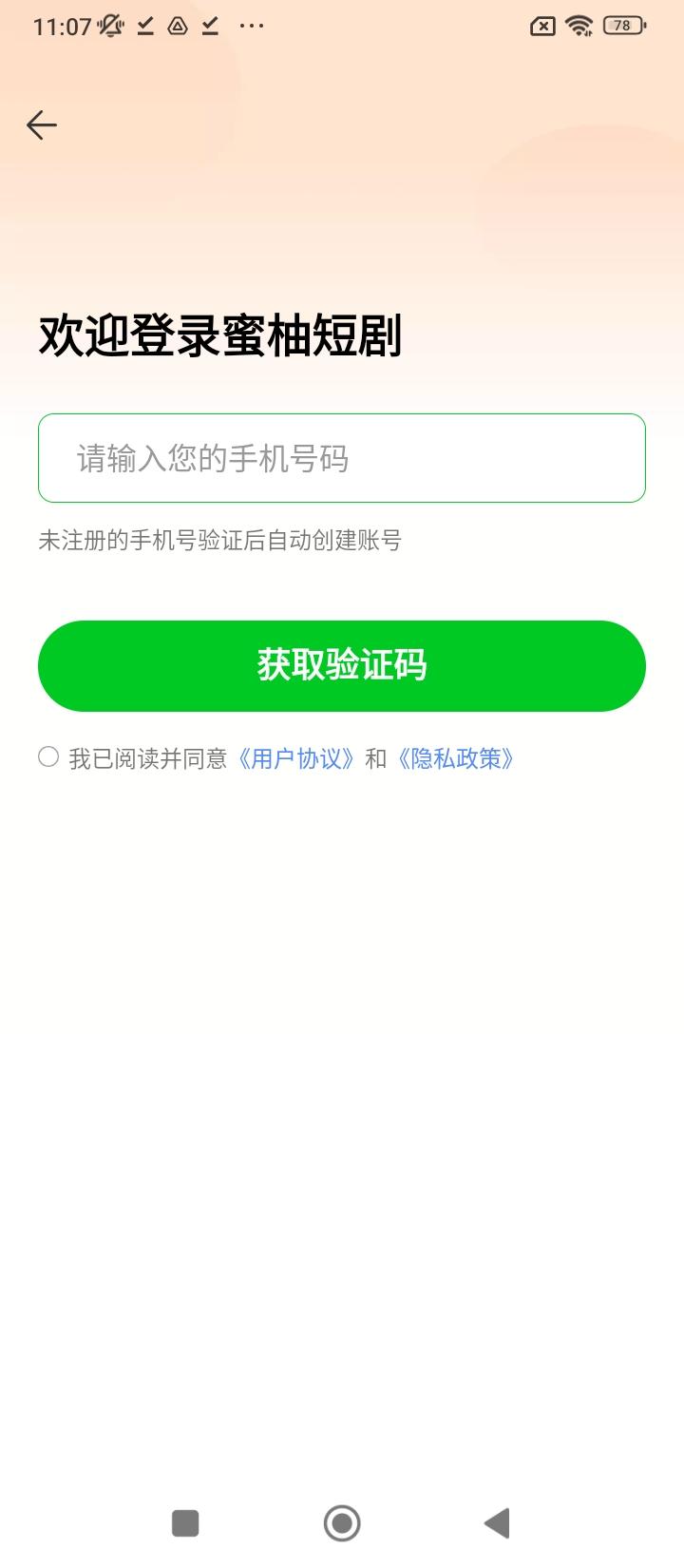Tap the ellipsis icon in the status bar

click(x=252, y=26)
